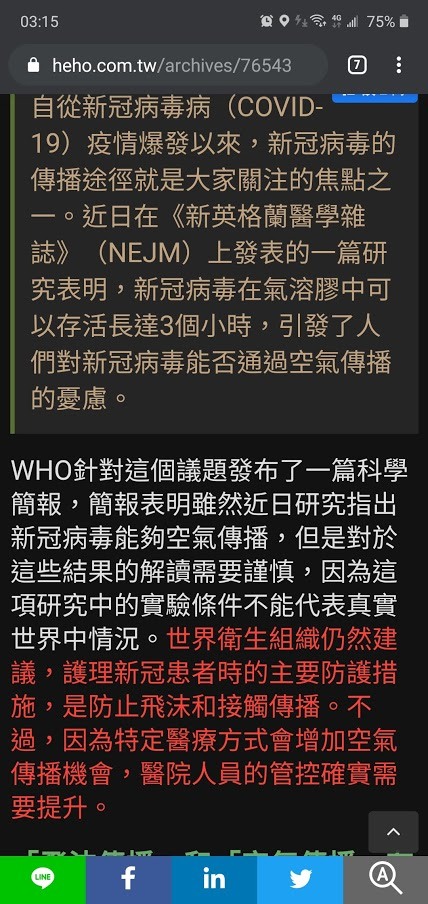Viewport: 428px width, 904px height.
Task: Tap the blue button at top right
Action: [375, 98]
